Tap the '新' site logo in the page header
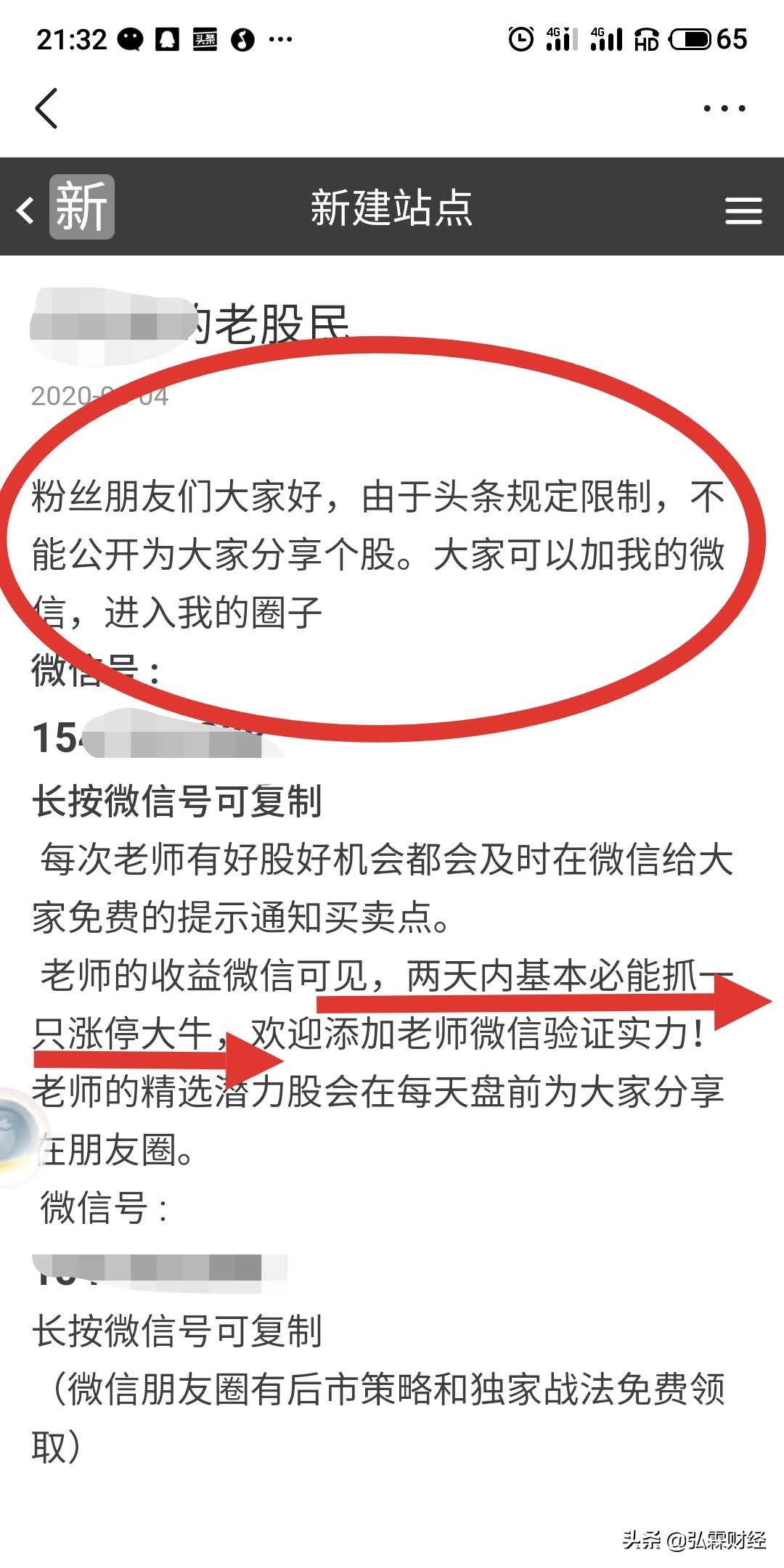This screenshot has height=1568, width=784. (78, 211)
